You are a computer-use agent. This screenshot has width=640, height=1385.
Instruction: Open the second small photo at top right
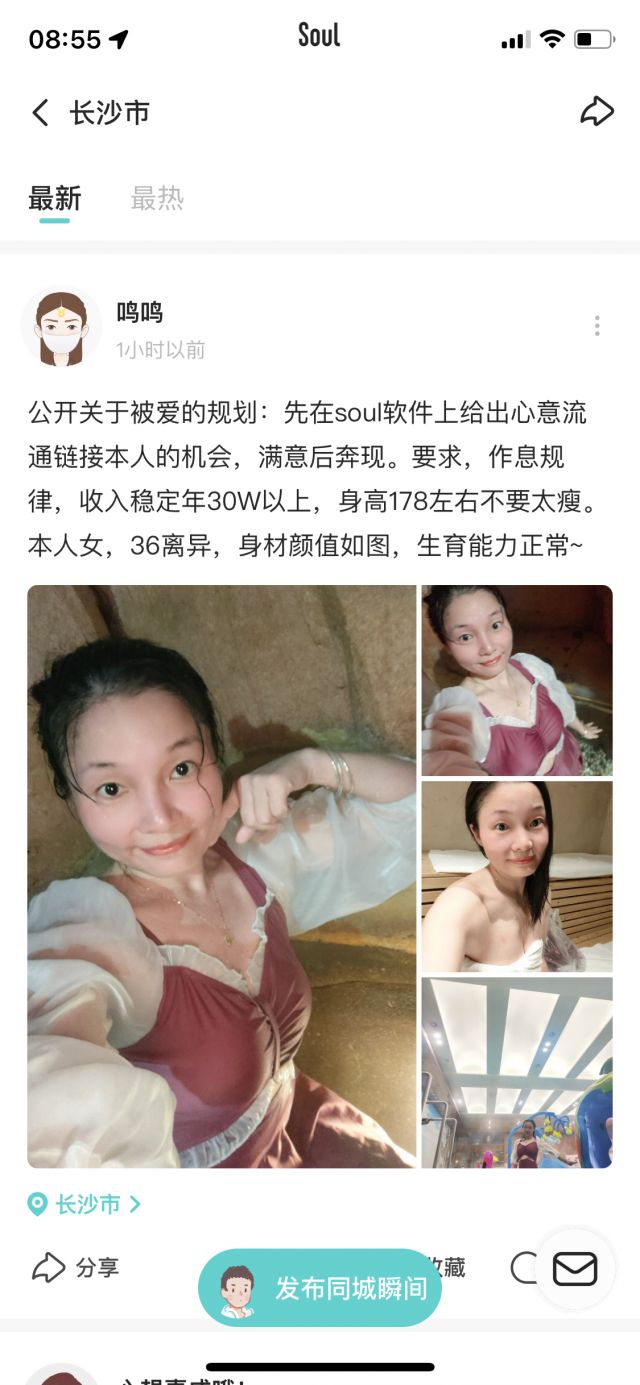click(x=516, y=680)
